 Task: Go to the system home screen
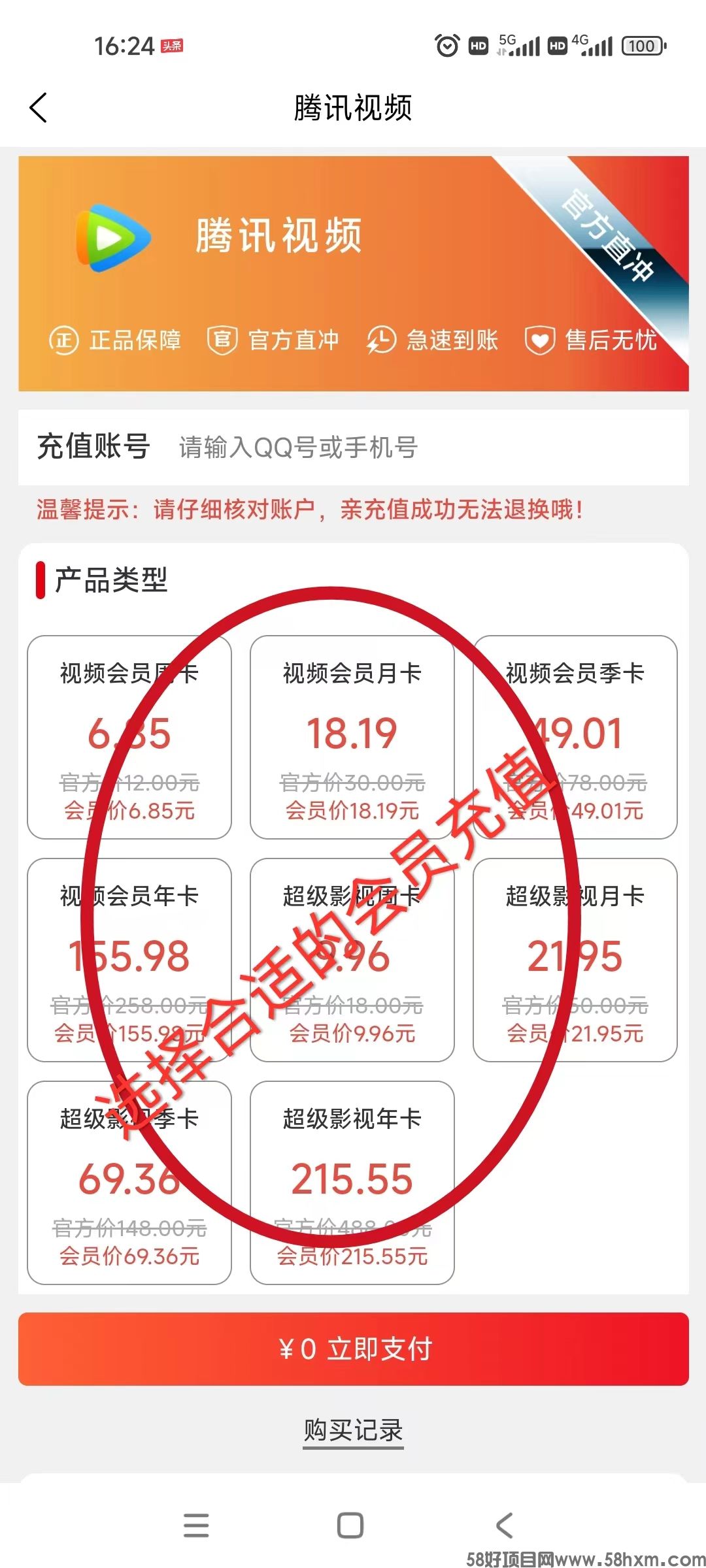coord(350,1526)
